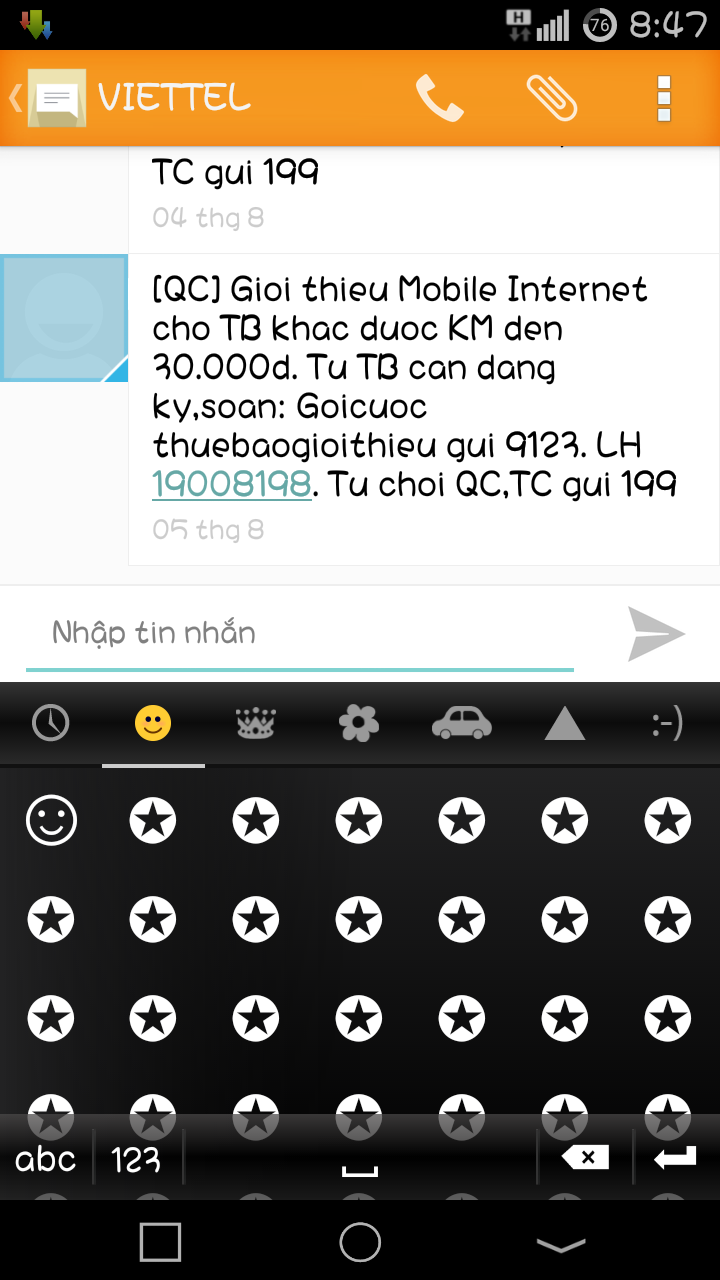Switch to the crown emoji tab
Viewport: 720px width, 1280px height.
click(x=256, y=723)
